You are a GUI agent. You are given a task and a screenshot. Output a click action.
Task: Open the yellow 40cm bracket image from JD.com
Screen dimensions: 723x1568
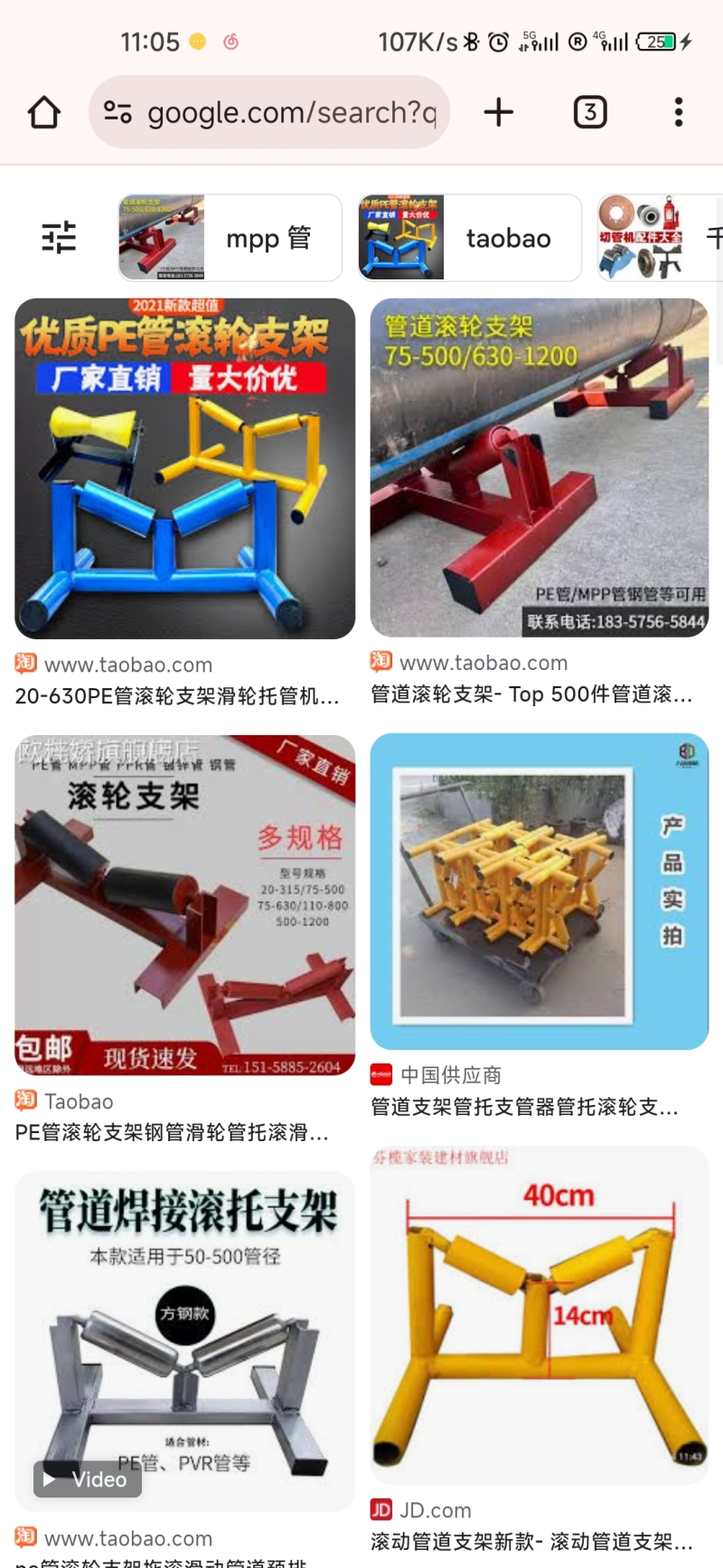click(540, 1316)
